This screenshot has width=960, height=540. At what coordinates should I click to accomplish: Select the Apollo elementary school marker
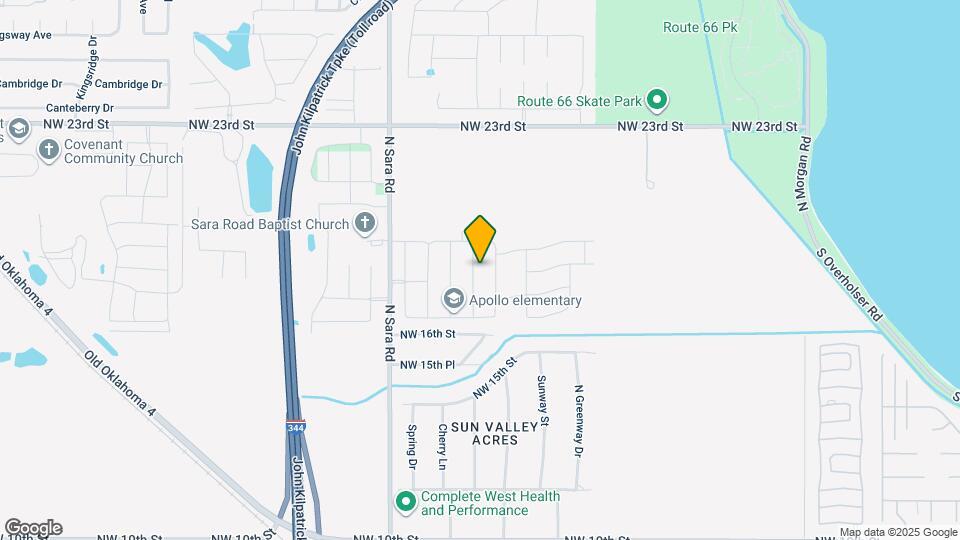(453, 299)
